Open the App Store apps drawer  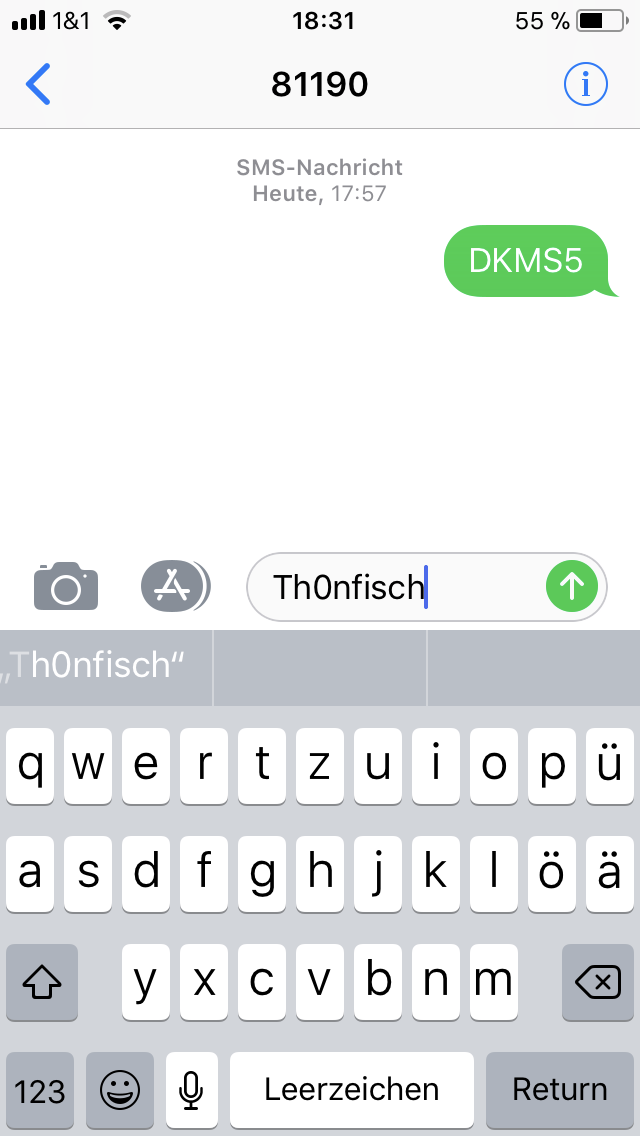coord(175,585)
